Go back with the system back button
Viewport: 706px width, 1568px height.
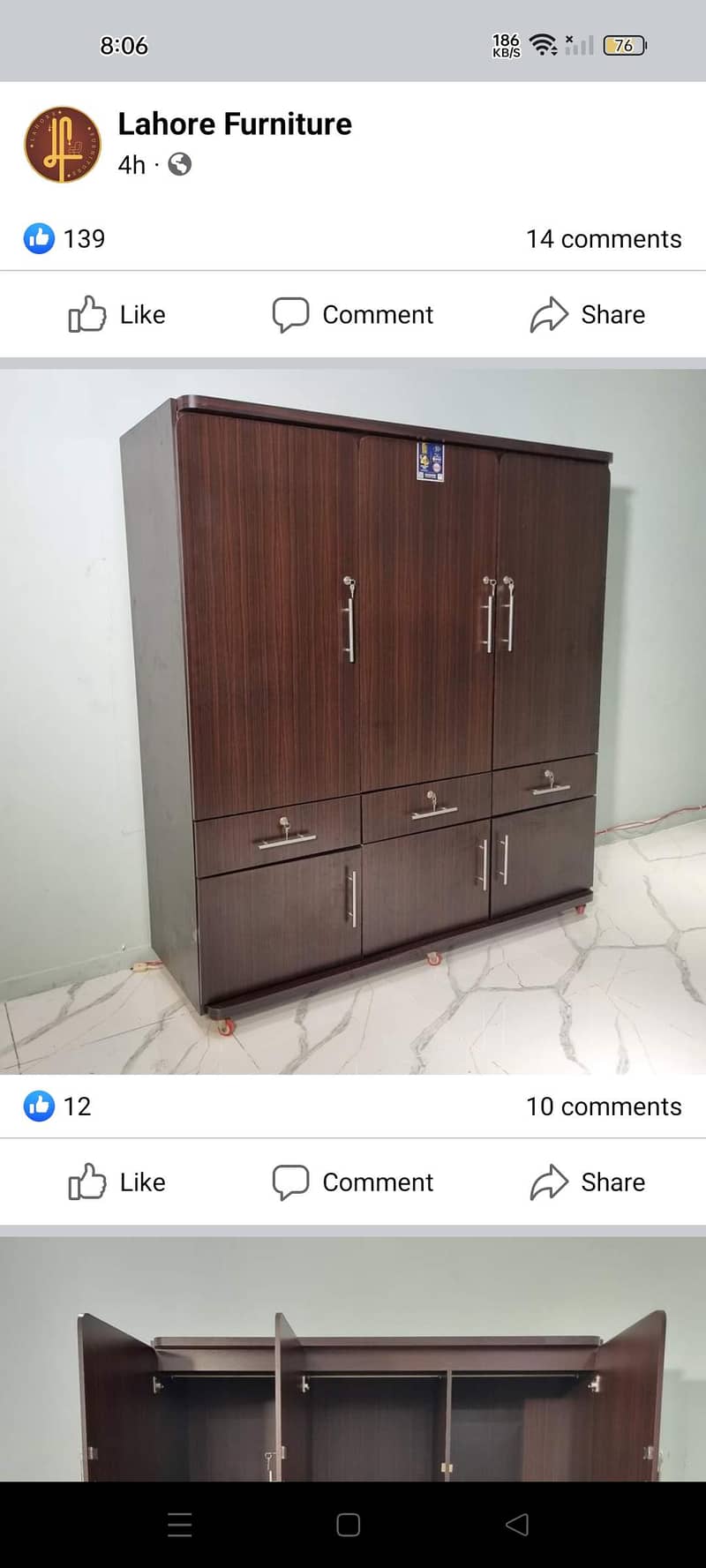[517, 1525]
